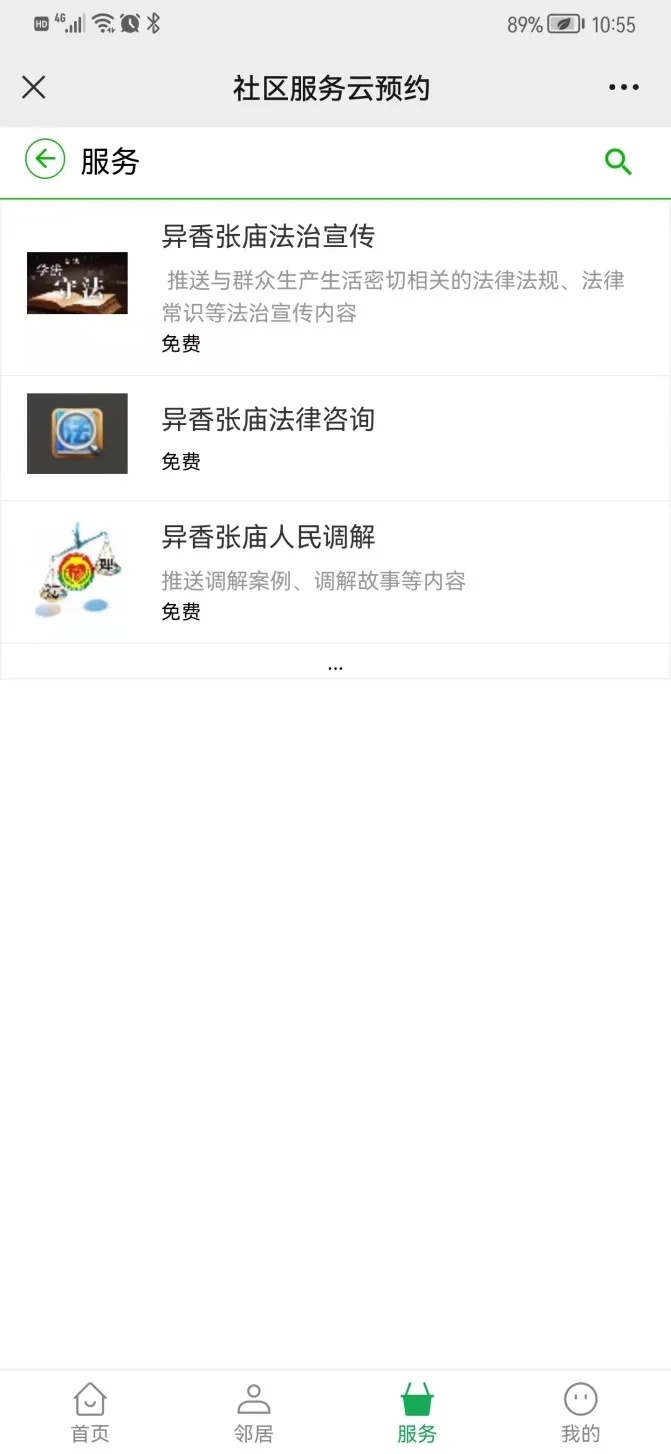Go to the 我的 tab

click(580, 1411)
